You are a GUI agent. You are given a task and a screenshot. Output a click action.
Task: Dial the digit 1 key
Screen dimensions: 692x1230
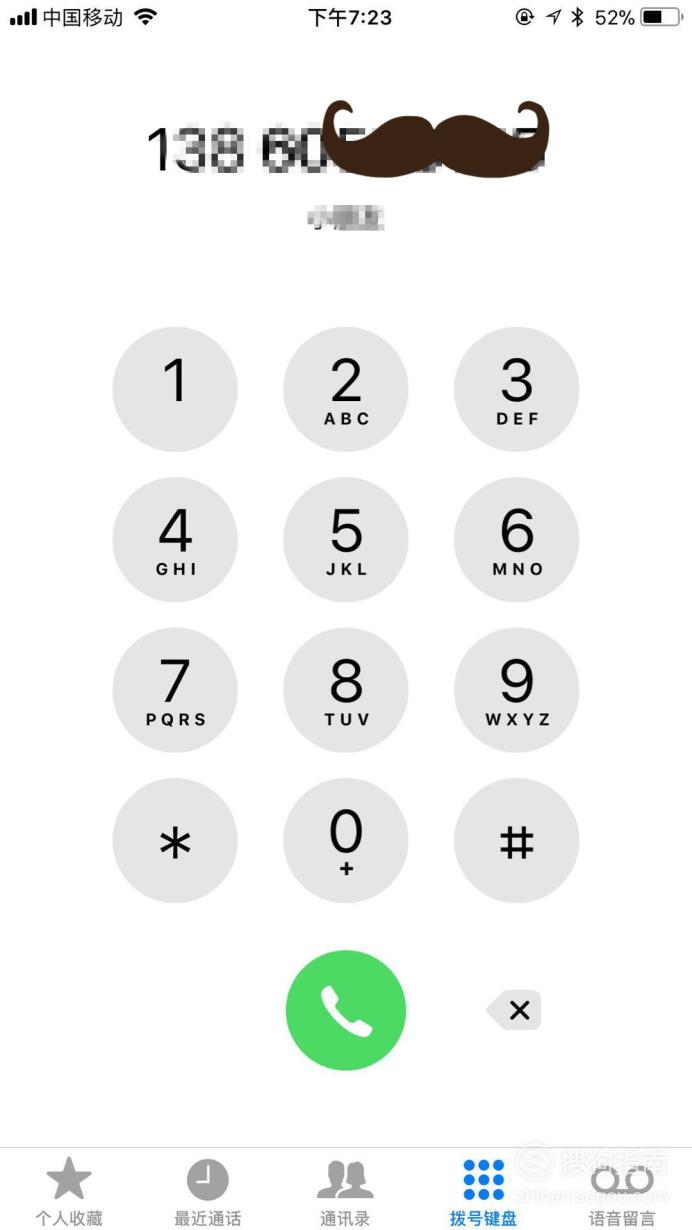tap(175, 389)
